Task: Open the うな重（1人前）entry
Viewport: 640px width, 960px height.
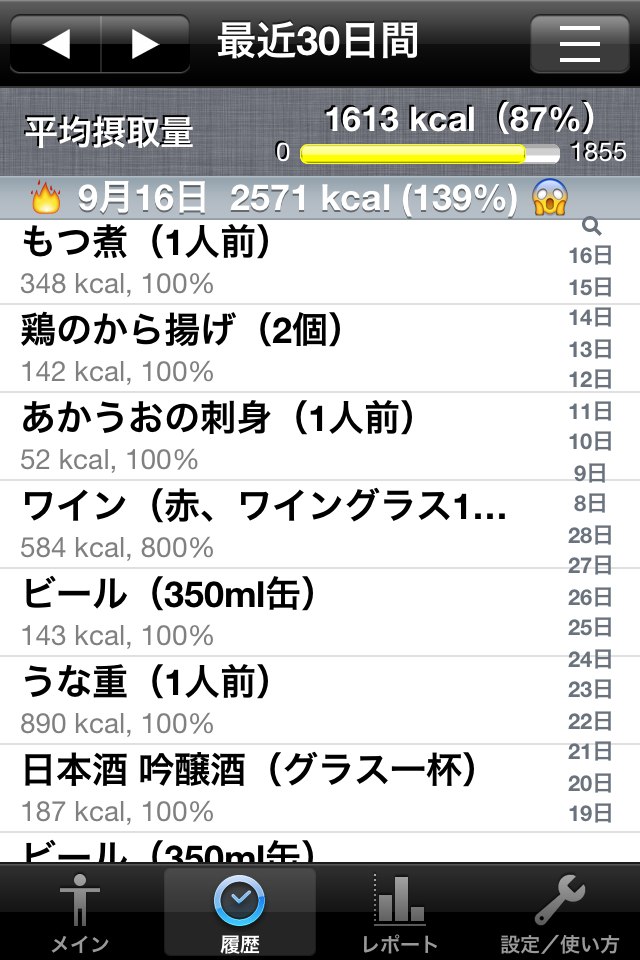Action: point(280,700)
